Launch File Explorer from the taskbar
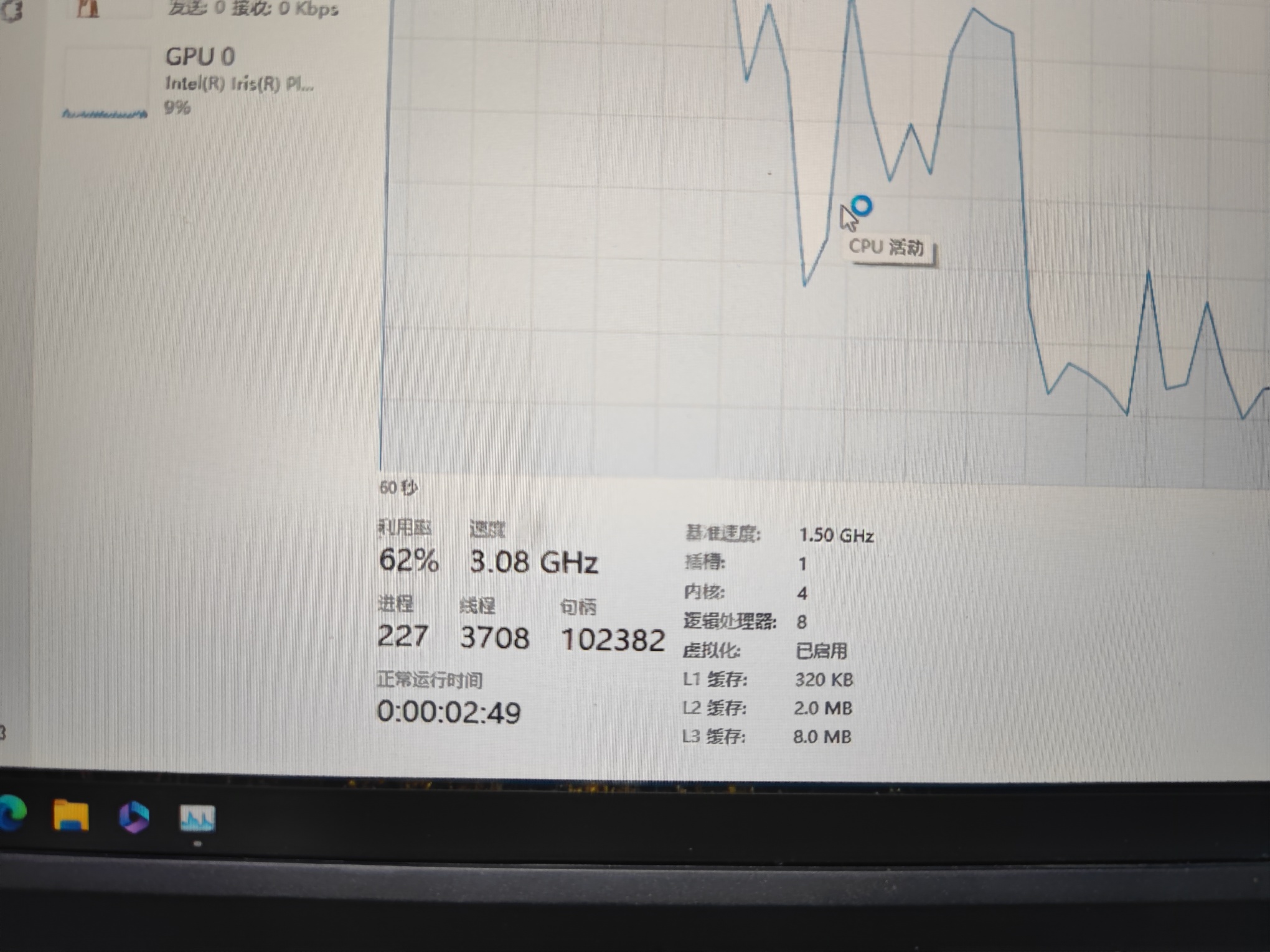 click(x=71, y=815)
